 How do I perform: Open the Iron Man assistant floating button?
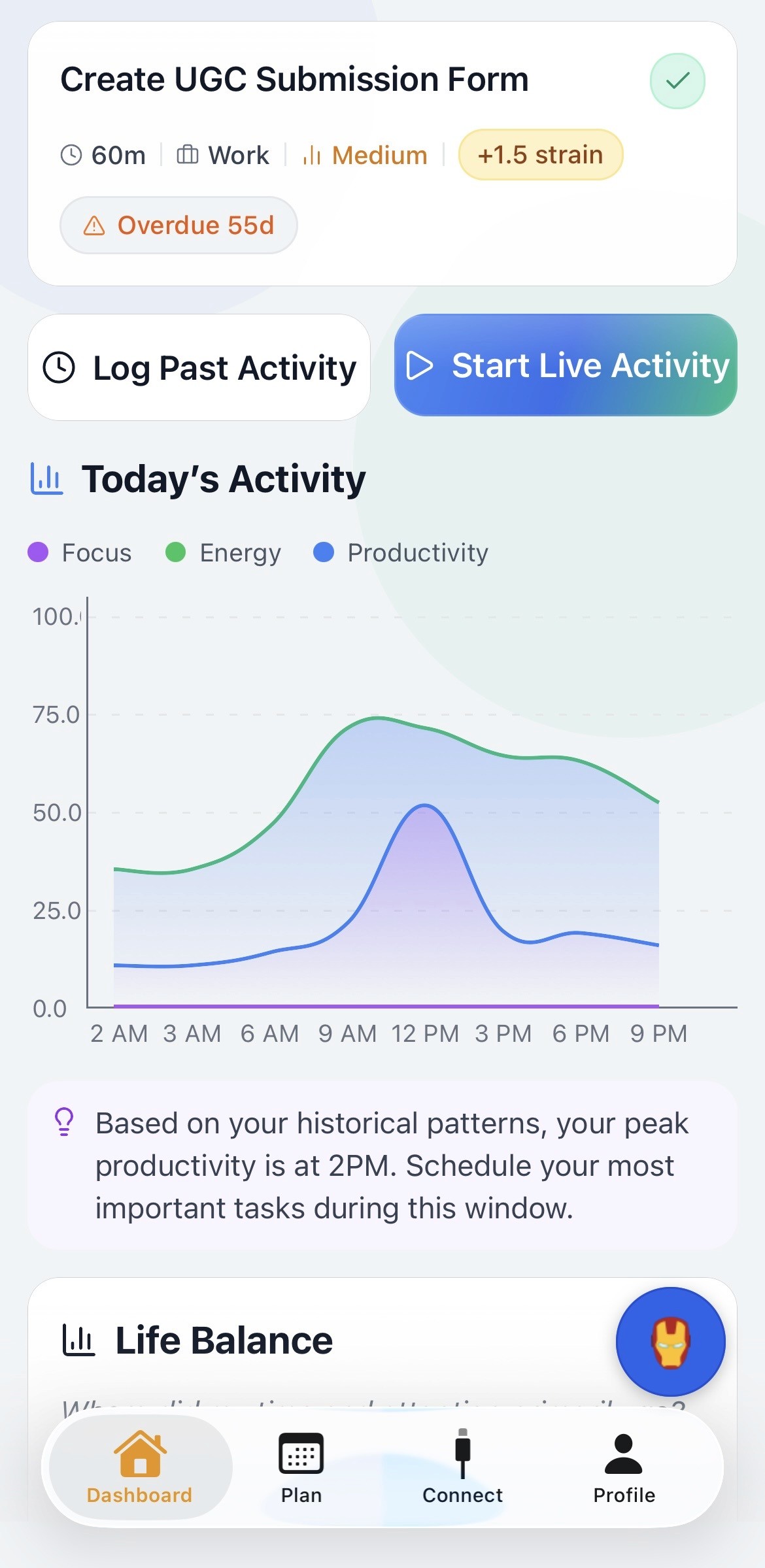click(x=670, y=1341)
